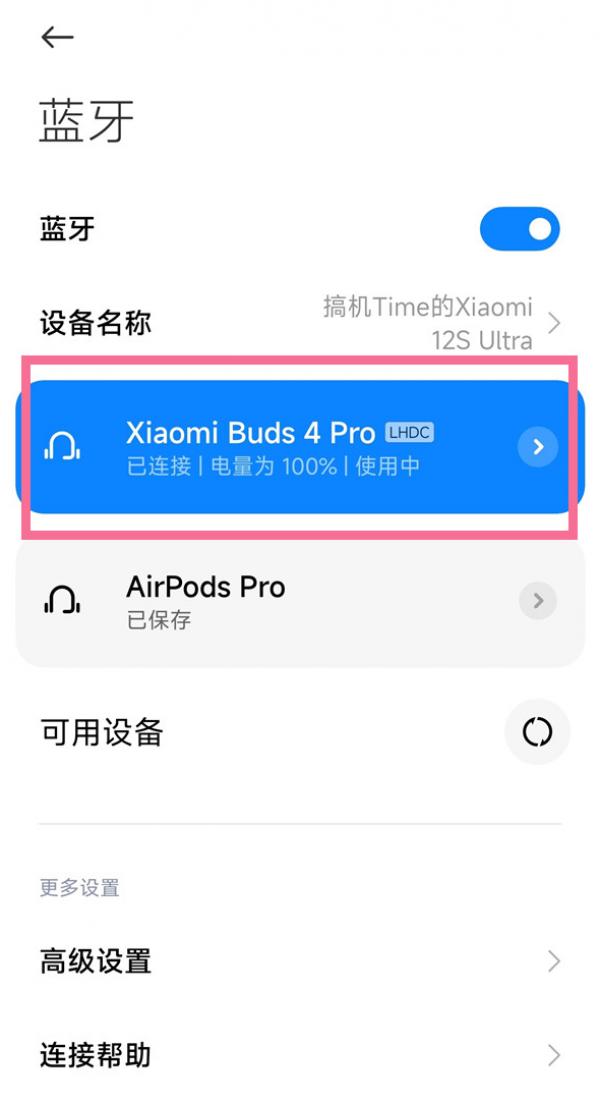Open the 设备名称 setting
Viewport: 600px width, 1102px height.
[300, 323]
